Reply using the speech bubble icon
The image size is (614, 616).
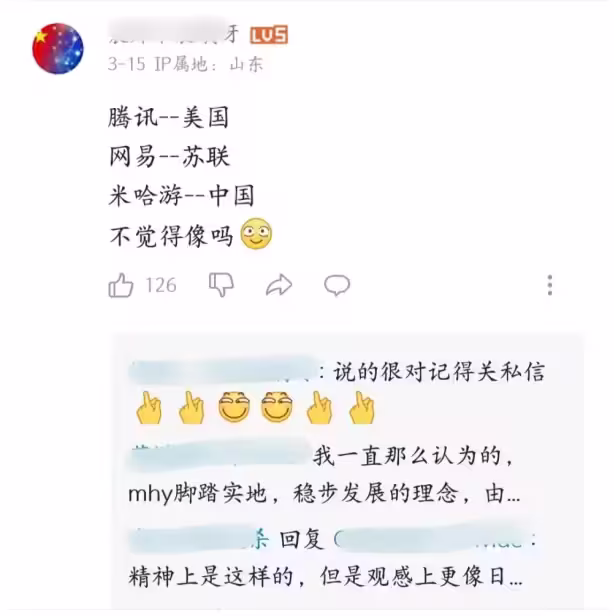(x=337, y=285)
